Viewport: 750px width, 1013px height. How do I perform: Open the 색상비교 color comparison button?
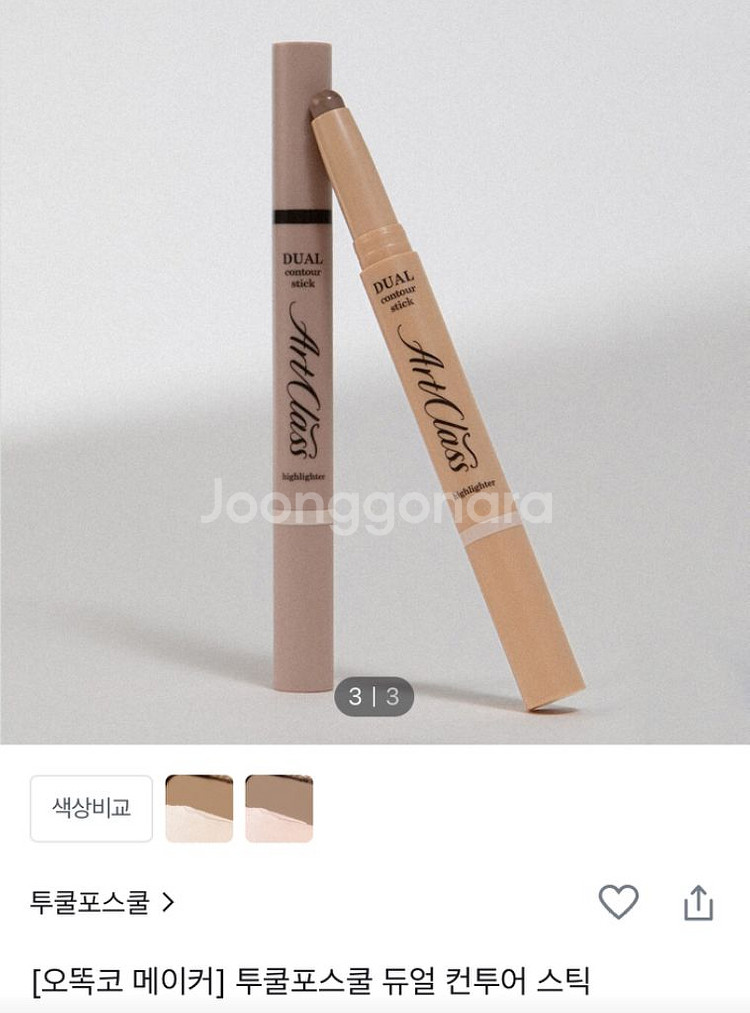pyautogui.click(x=91, y=808)
